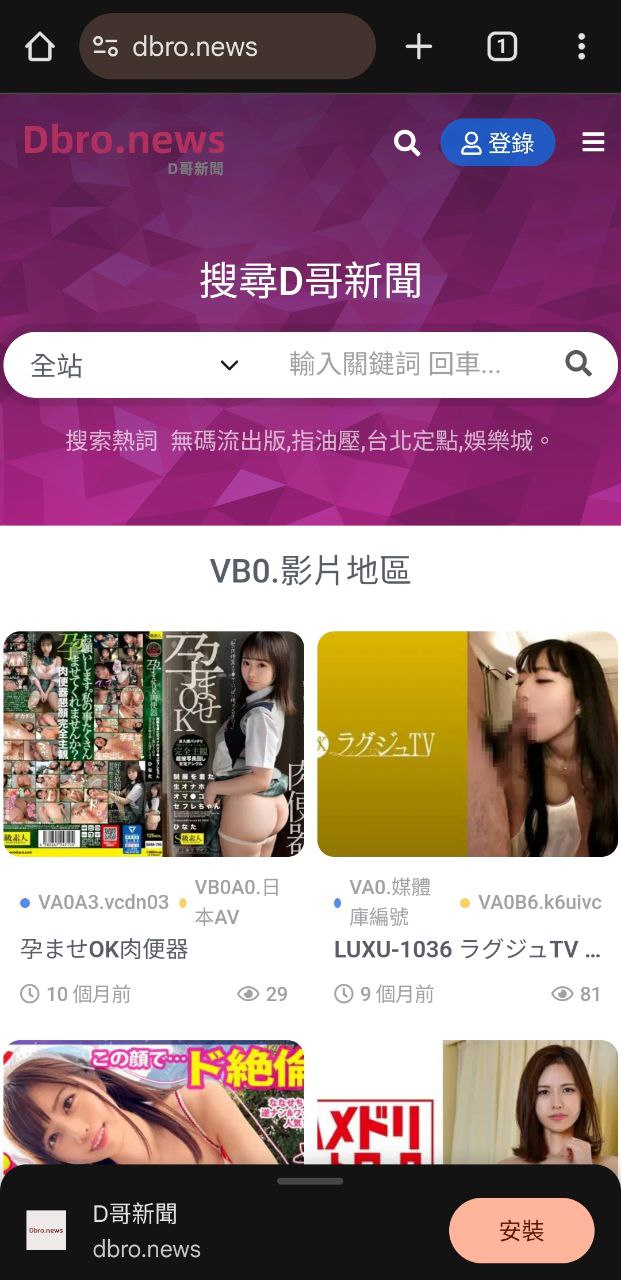Select the 娛樂城 hot search term

508,440
